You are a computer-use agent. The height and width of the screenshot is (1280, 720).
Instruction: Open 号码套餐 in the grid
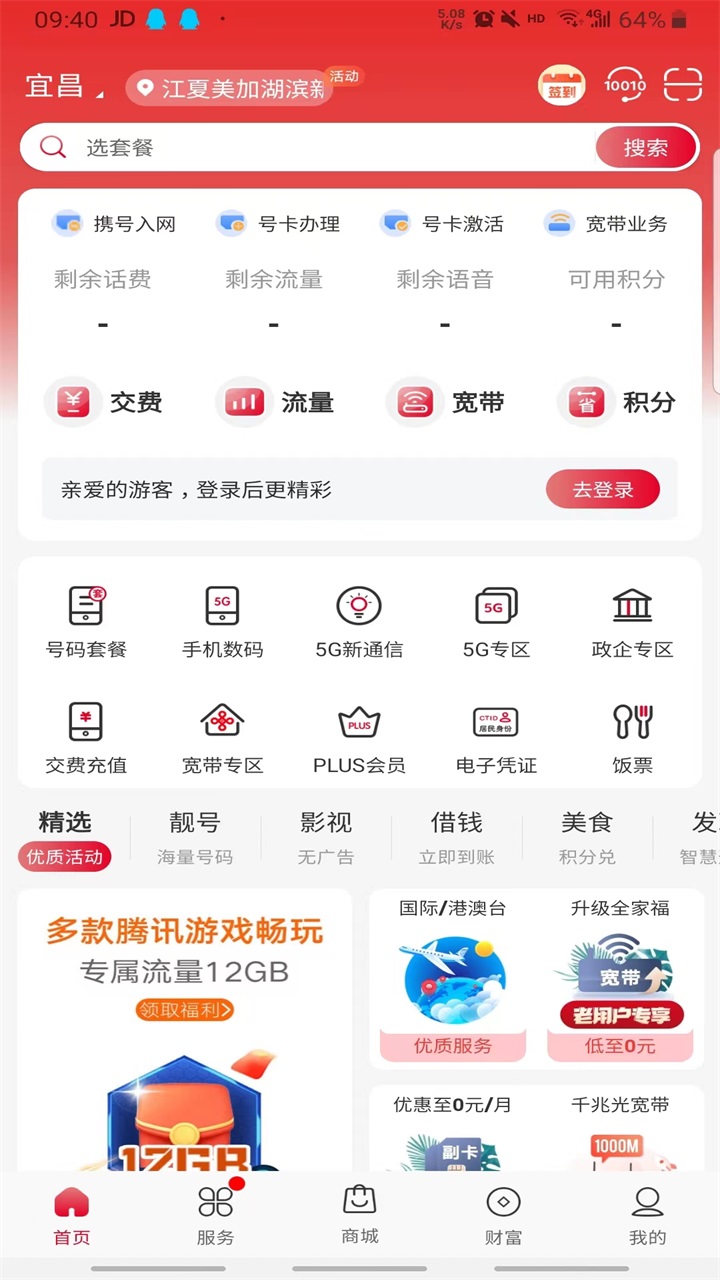[x=87, y=622]
